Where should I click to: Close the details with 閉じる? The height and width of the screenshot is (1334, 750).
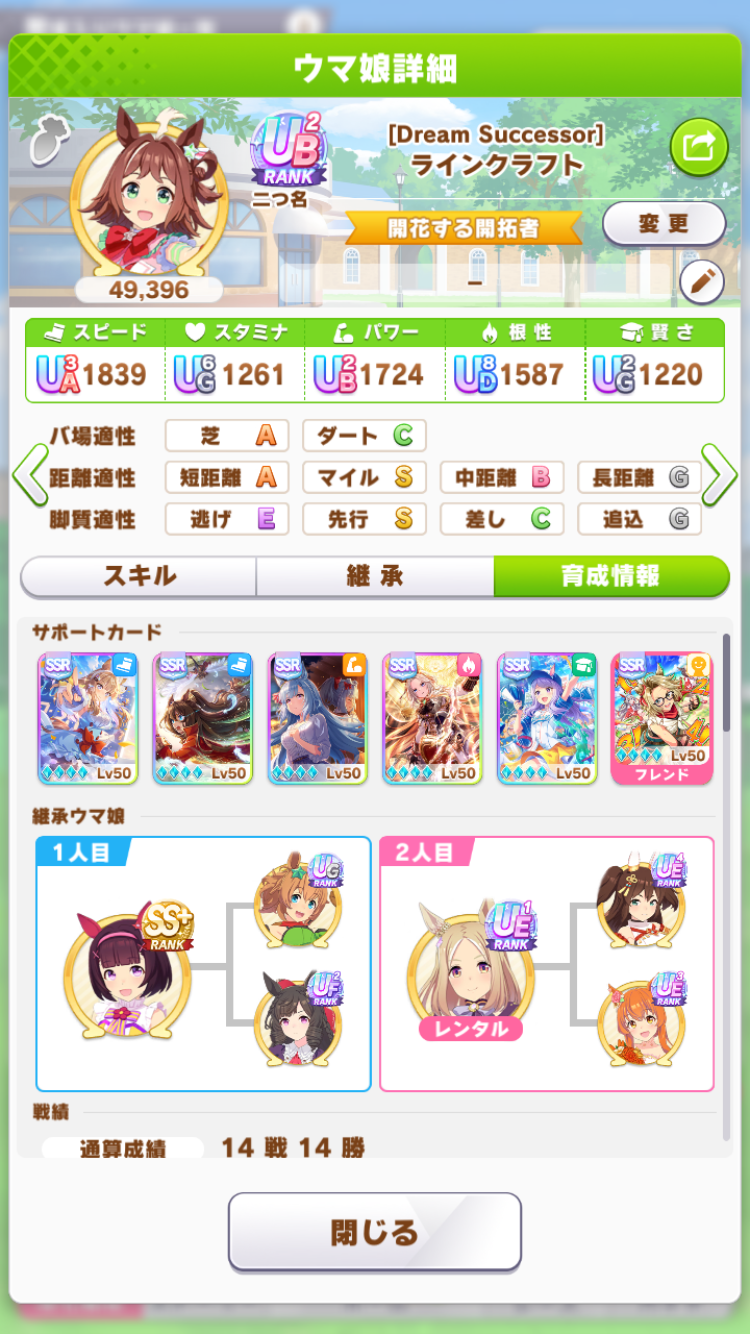pyautogui.click(x=375, y=1231)
